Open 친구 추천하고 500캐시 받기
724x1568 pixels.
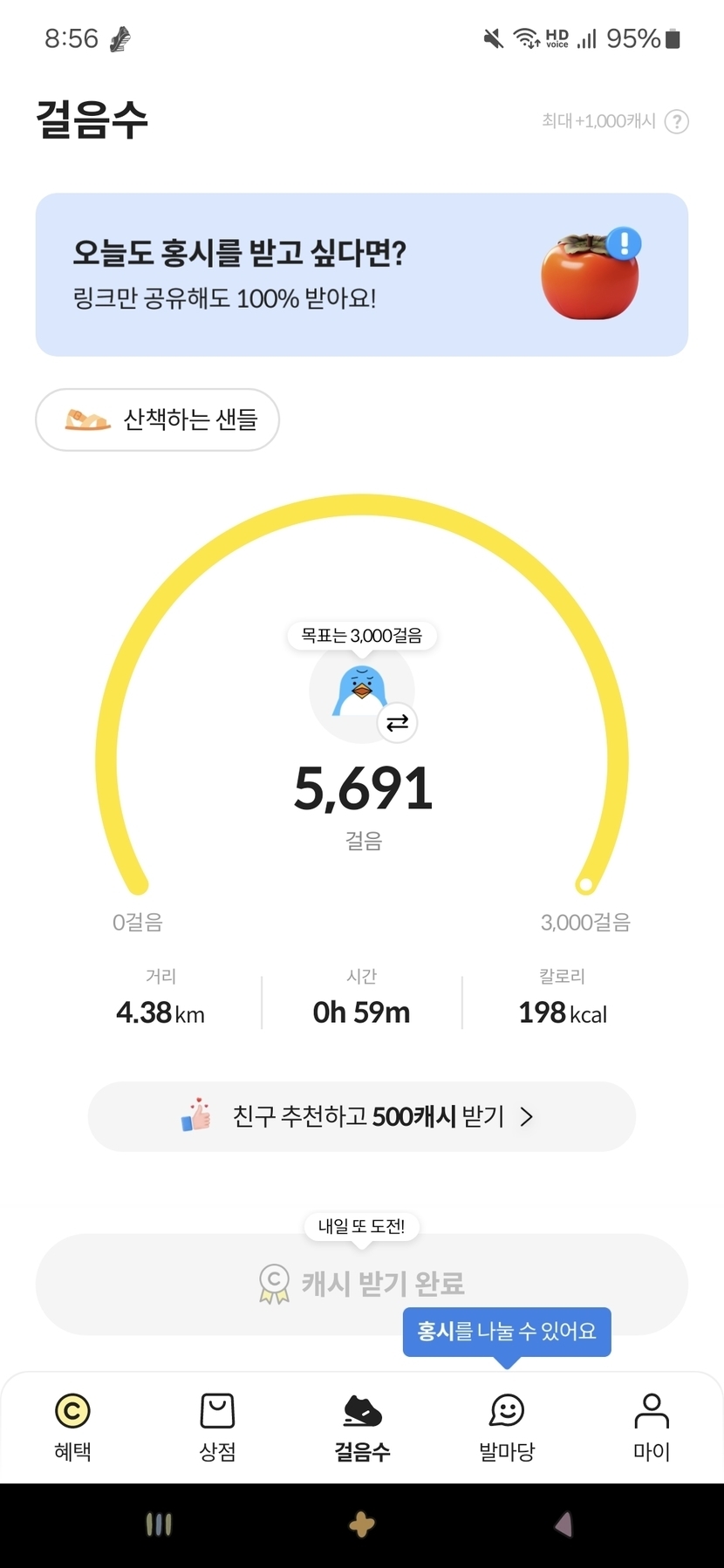click(361, 1116)
